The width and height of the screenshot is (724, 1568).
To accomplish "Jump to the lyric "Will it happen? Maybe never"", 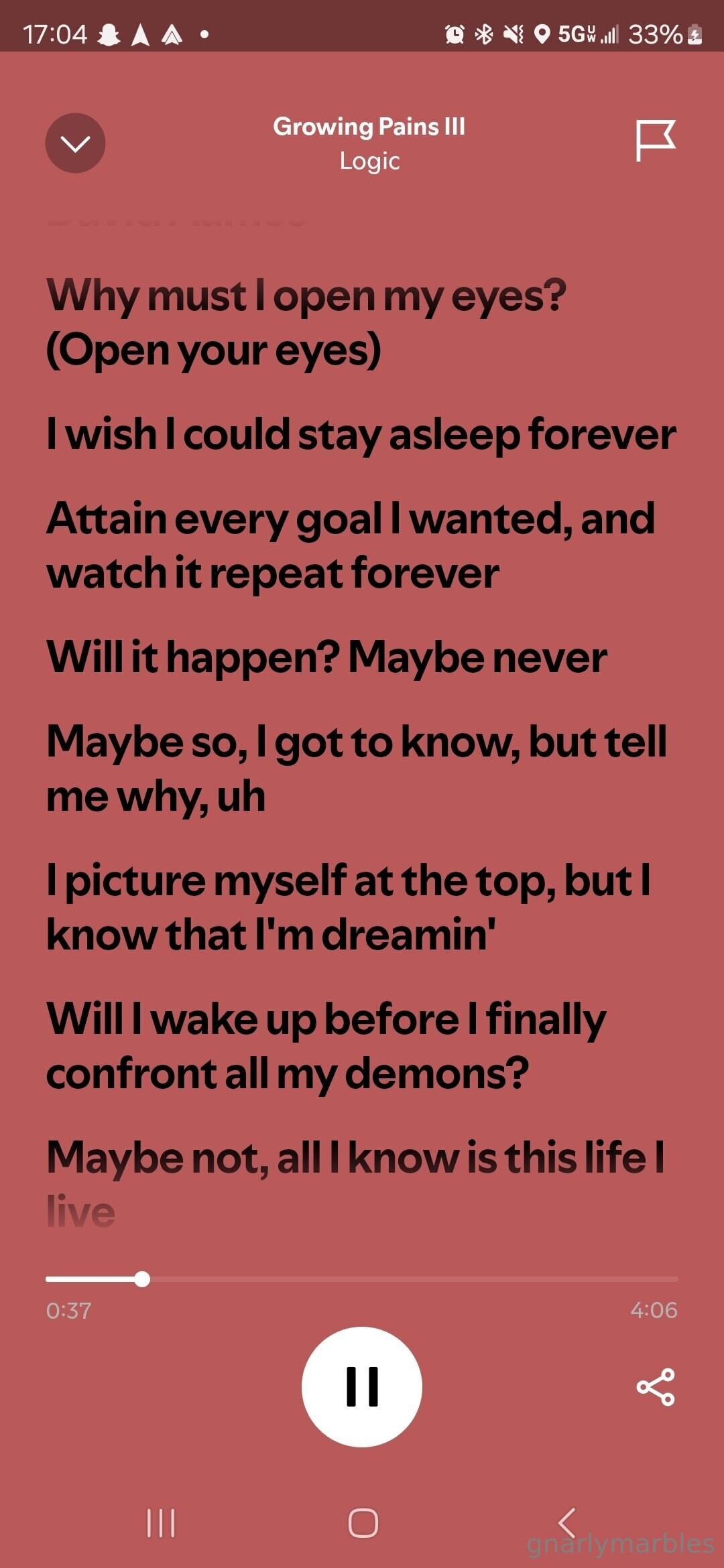I will click(326, 657).
